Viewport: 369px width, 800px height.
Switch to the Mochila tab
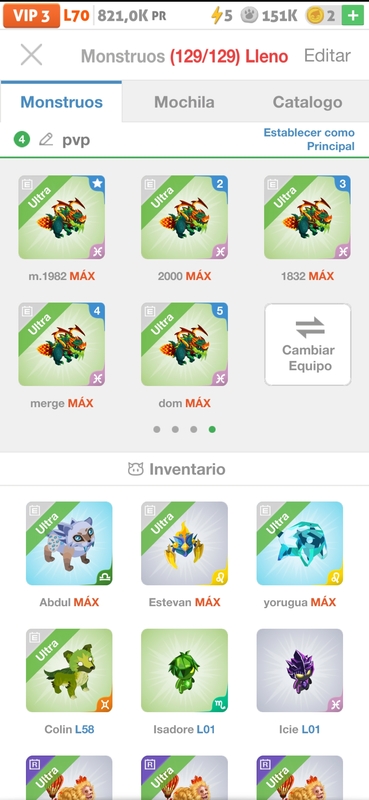coord(184,102)
